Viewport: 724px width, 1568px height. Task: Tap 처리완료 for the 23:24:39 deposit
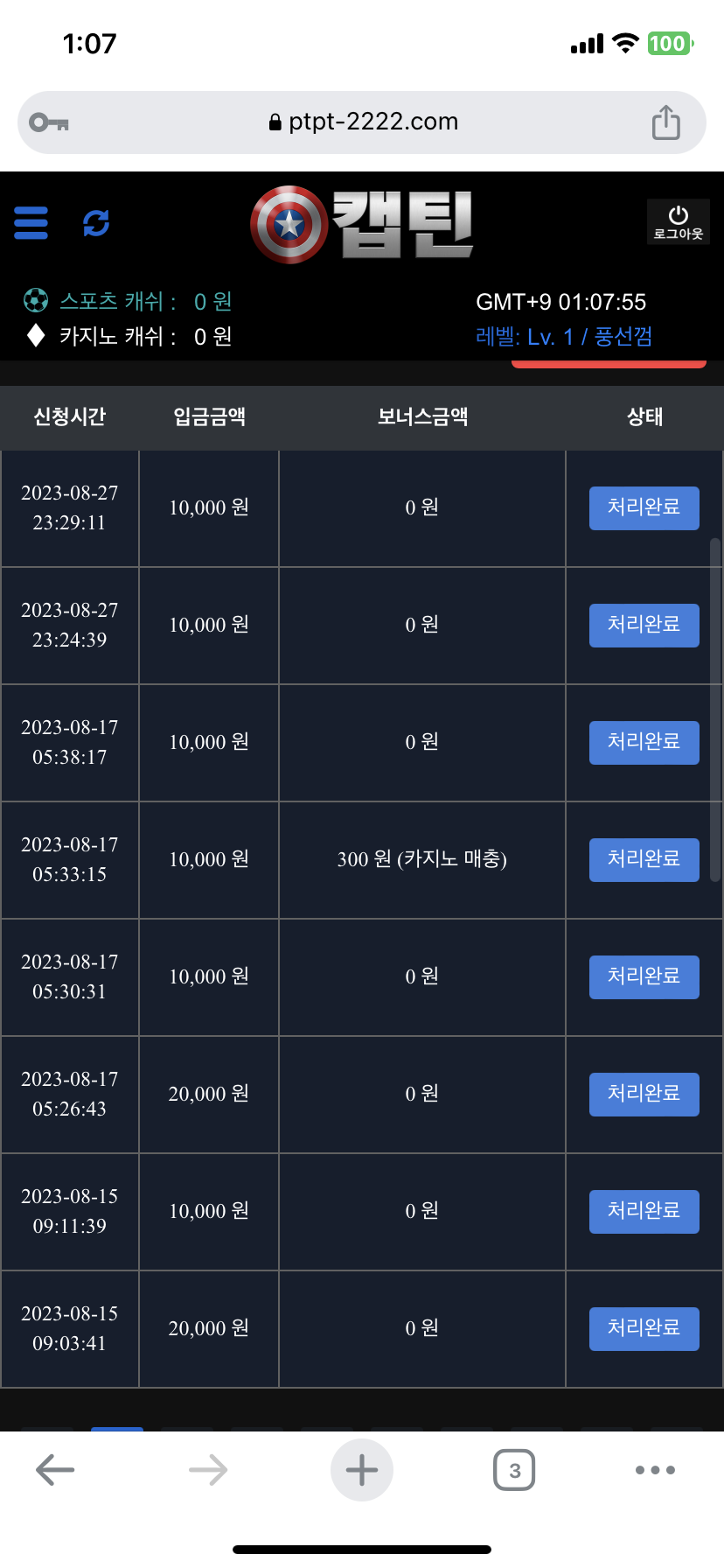click(644, 625)
